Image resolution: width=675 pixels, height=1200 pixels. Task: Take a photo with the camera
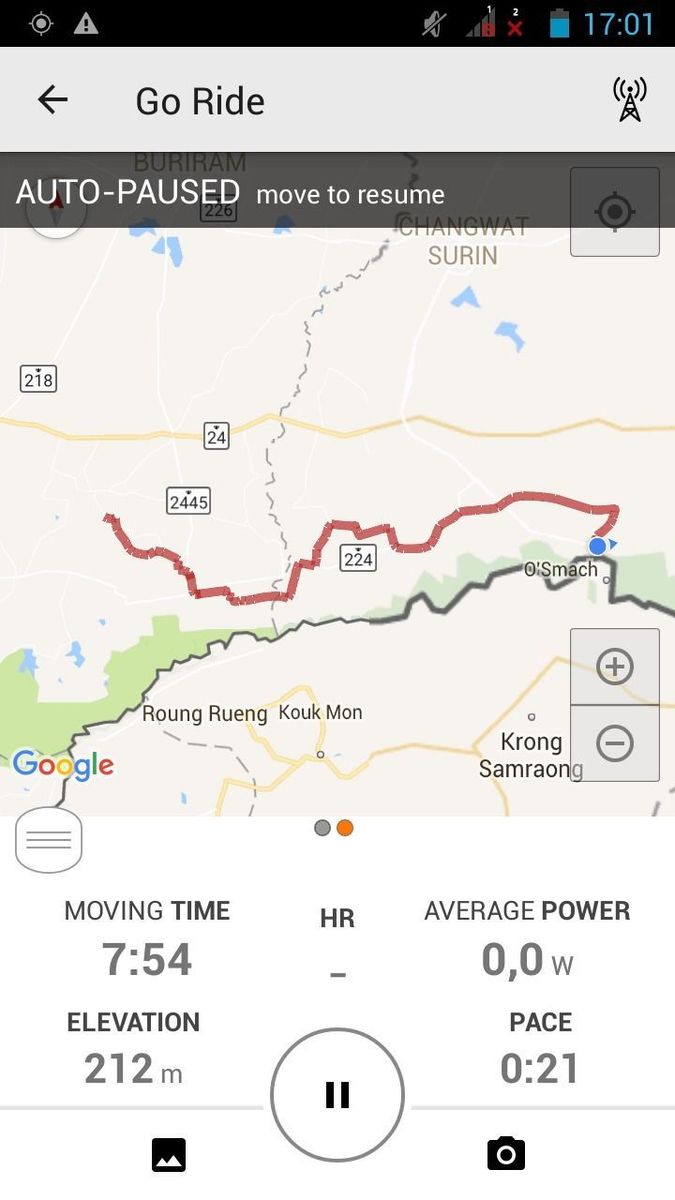[506, 1155]
